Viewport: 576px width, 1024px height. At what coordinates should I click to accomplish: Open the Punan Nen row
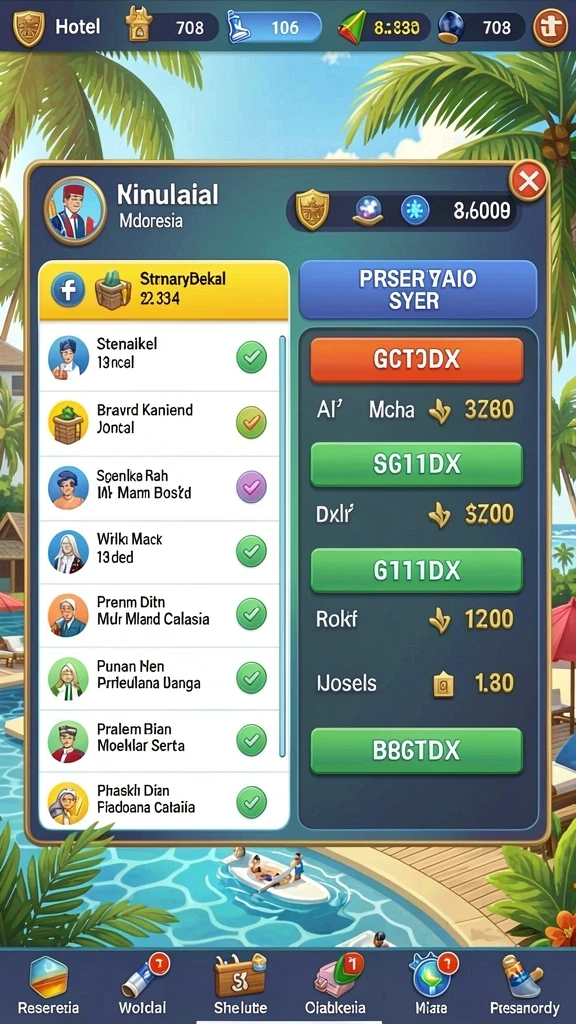[159, 679]
